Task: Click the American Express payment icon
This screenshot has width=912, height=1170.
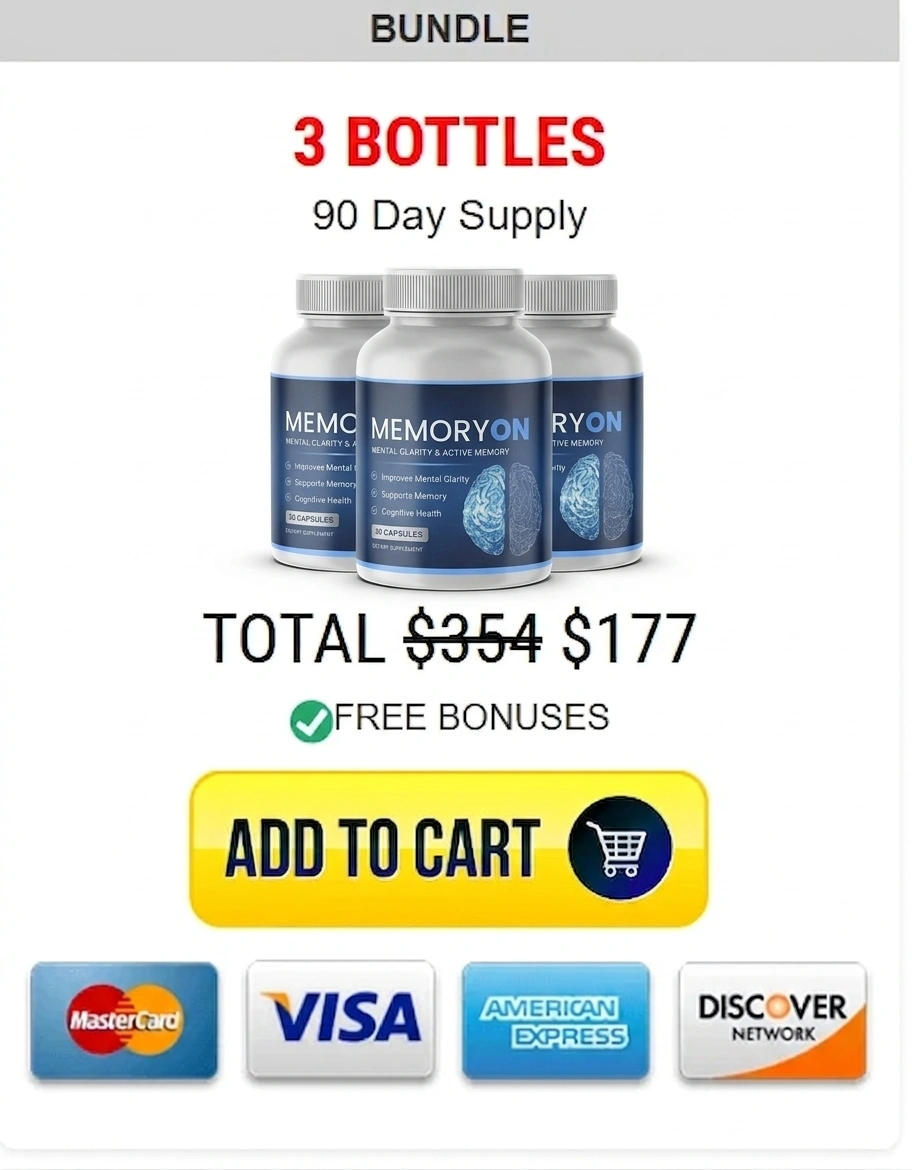Action: coord(555,1021)
